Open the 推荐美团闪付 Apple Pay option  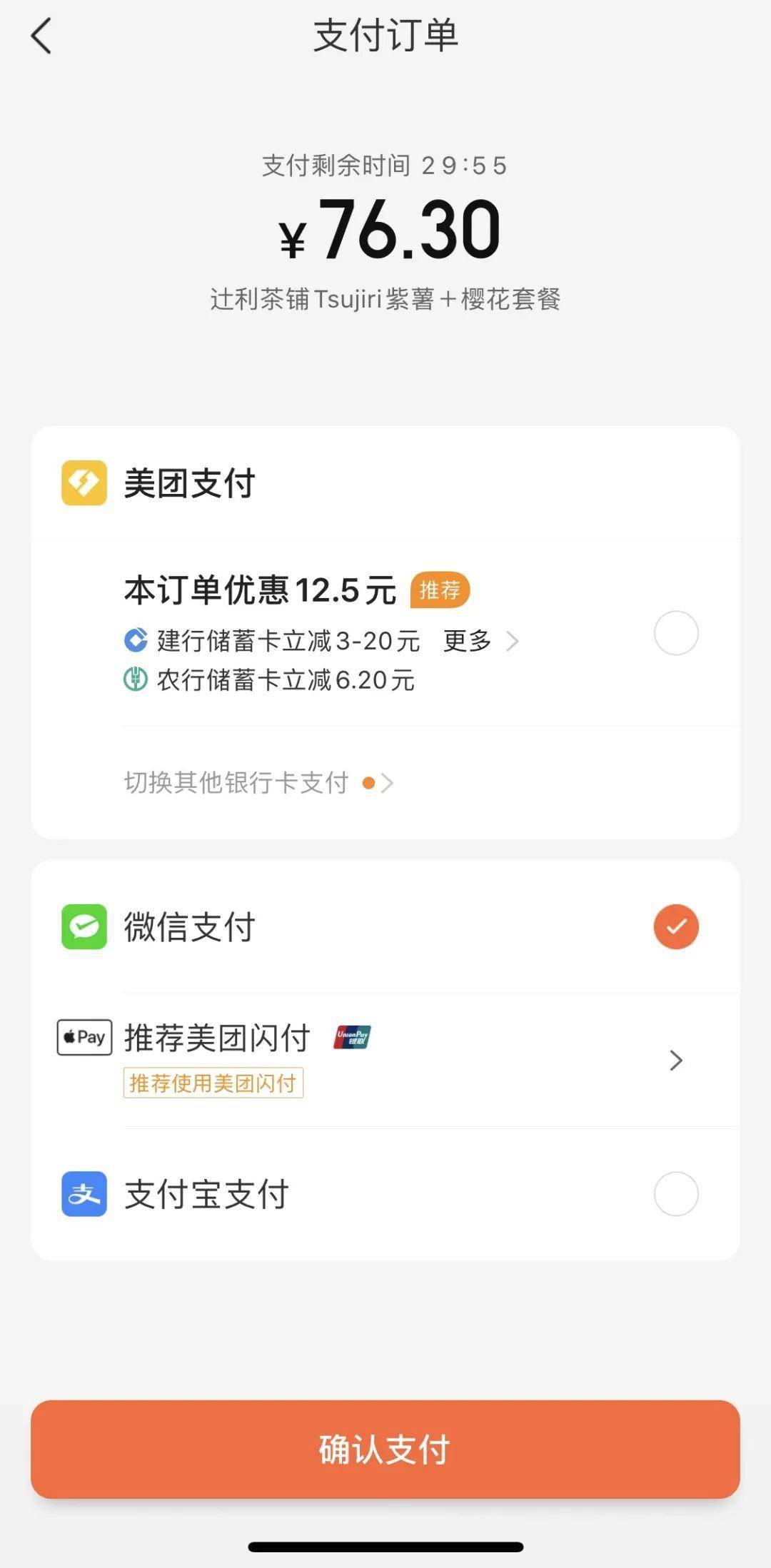point(675,1061)
